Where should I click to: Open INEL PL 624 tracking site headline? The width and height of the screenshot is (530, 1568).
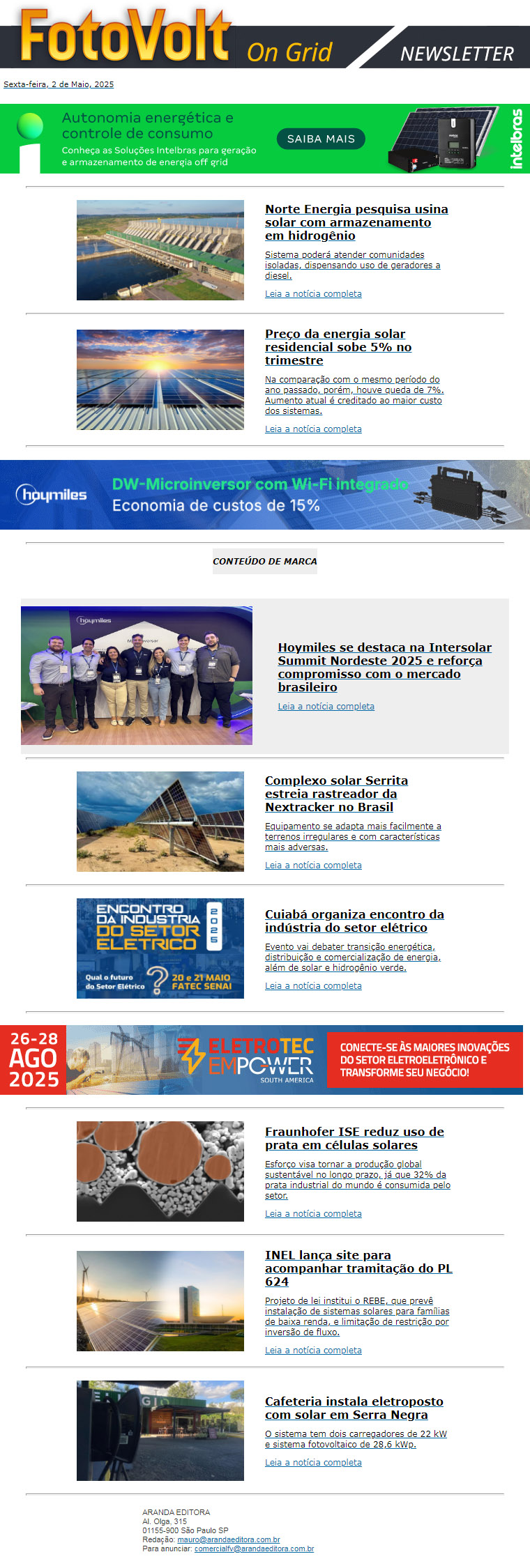(x=358, y=1268)
